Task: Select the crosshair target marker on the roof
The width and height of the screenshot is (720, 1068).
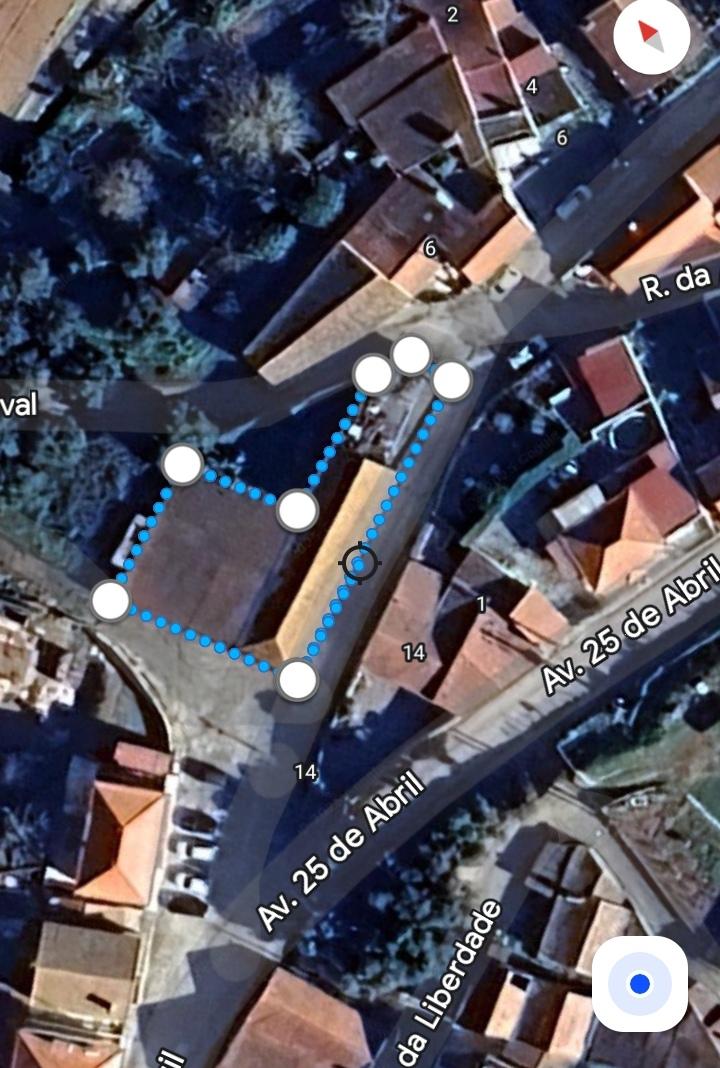Action: click(360, 565)
